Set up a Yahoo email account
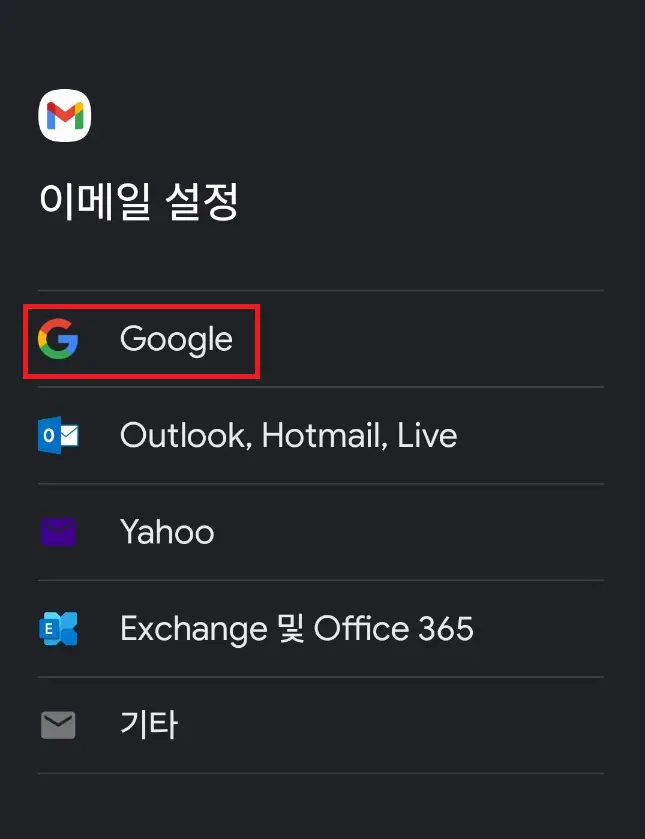Image resolution: width=645 pixels, height=839 pixels. 167,532
